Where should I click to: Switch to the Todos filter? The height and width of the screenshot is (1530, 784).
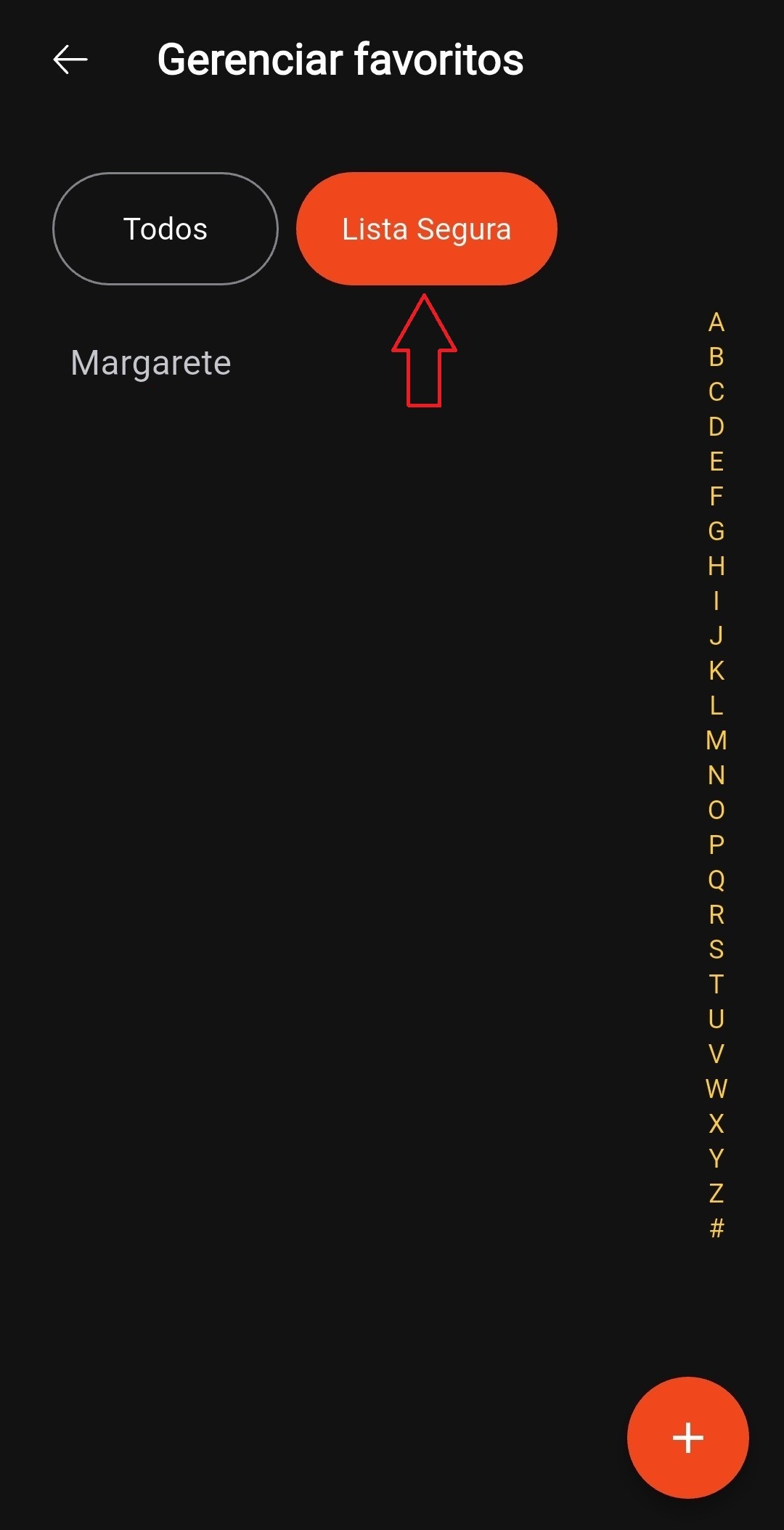(166, 229)
